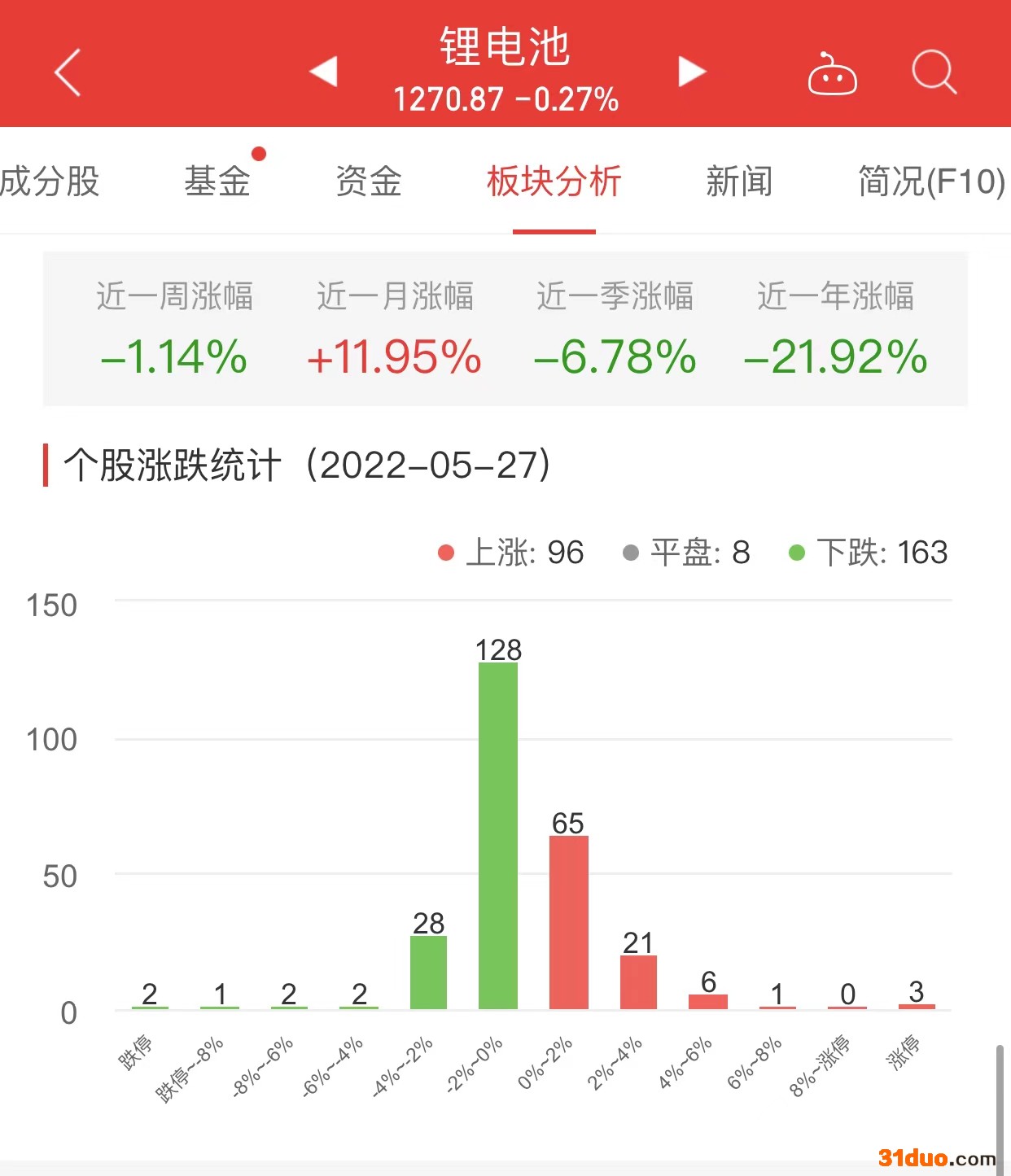1011x1176 pixels.
Task: Open the 简况(F10) tab
Action: coord(931,181)
